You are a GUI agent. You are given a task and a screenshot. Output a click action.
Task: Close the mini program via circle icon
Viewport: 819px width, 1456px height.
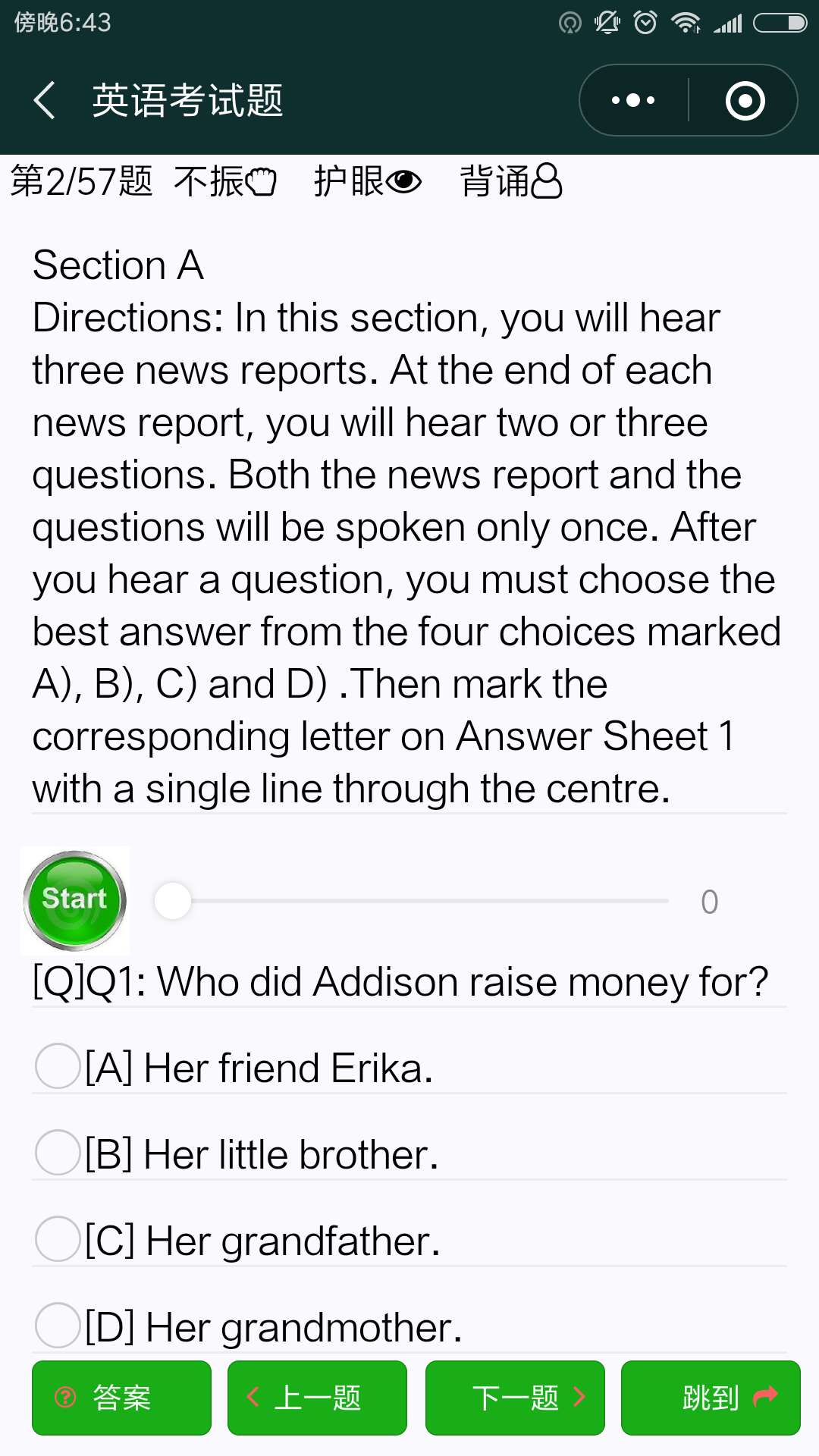pyautogui.click(x=745, y=100)
